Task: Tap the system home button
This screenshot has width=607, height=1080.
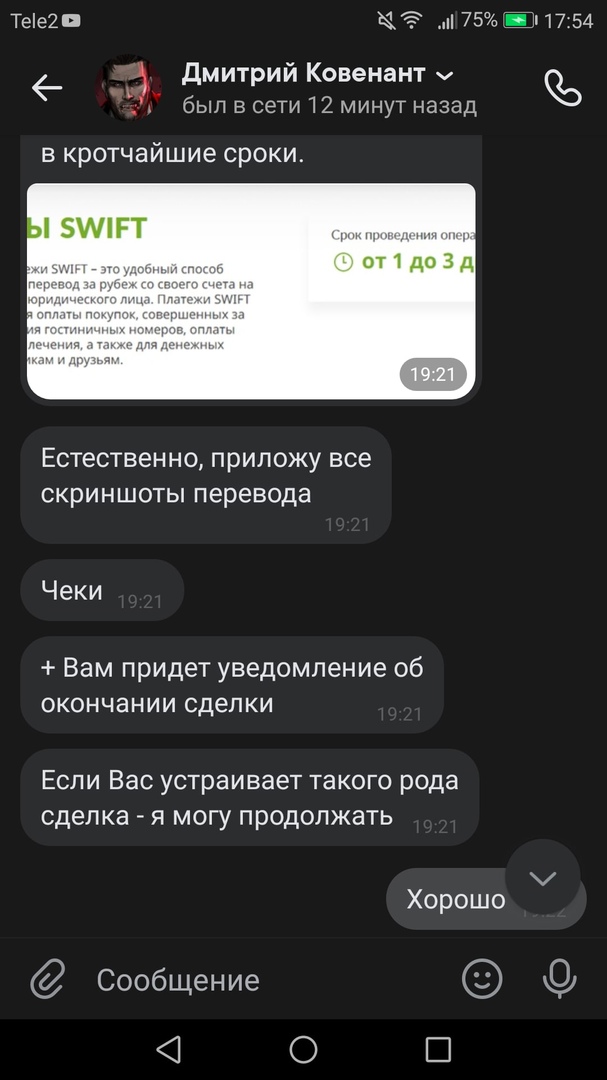Action: (x=303, y=1049)
